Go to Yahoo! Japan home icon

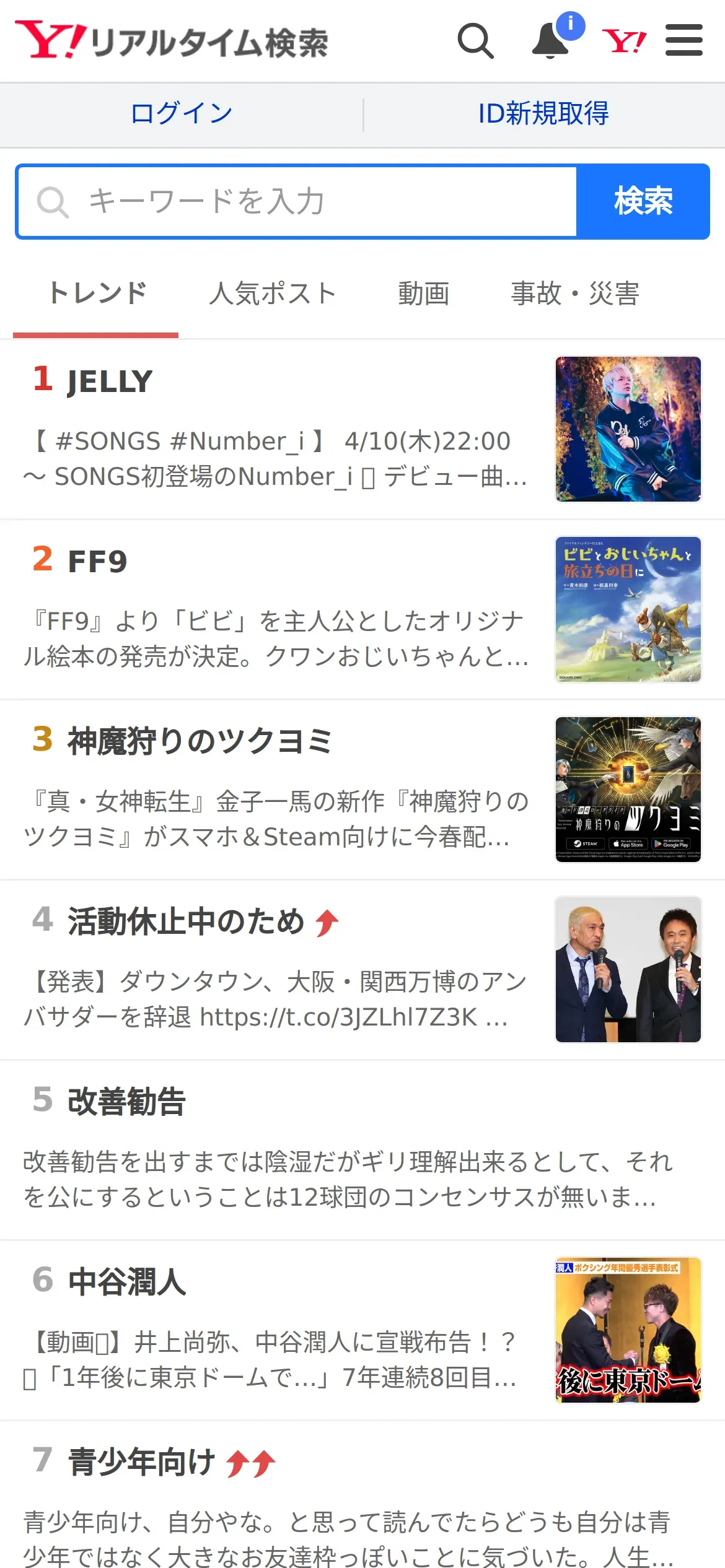[624, 41]
